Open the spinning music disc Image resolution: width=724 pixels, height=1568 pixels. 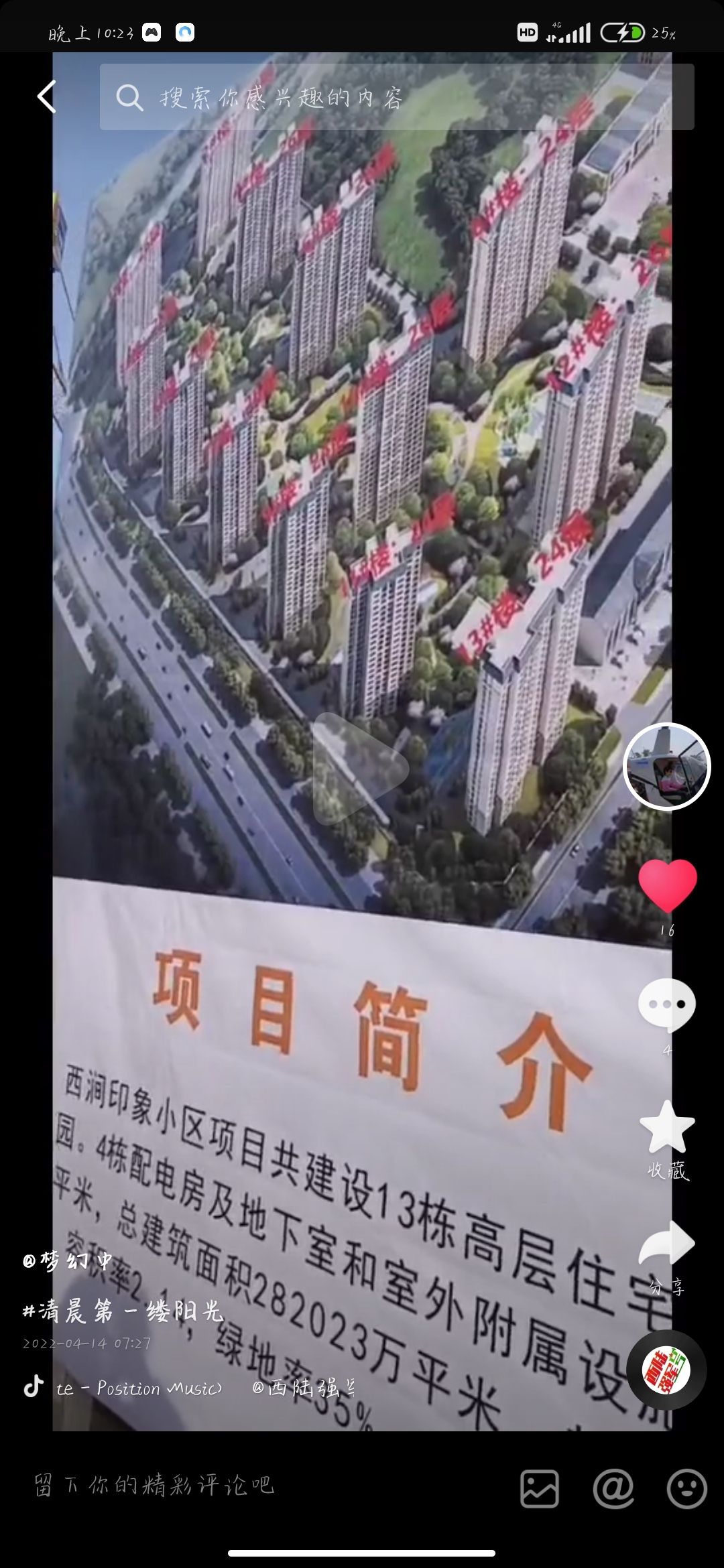(x=666, y=1370)
